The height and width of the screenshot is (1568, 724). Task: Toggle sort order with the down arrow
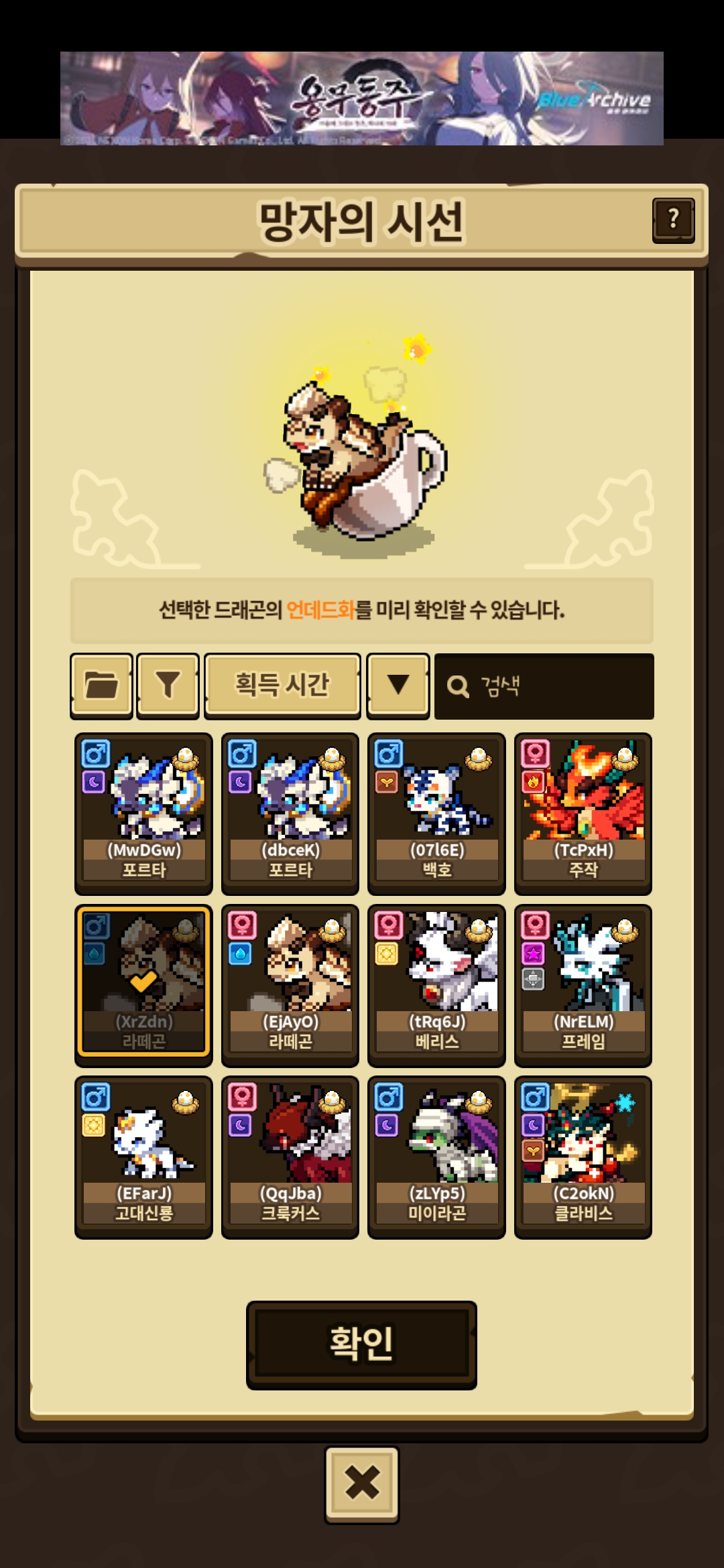(398, 685)
